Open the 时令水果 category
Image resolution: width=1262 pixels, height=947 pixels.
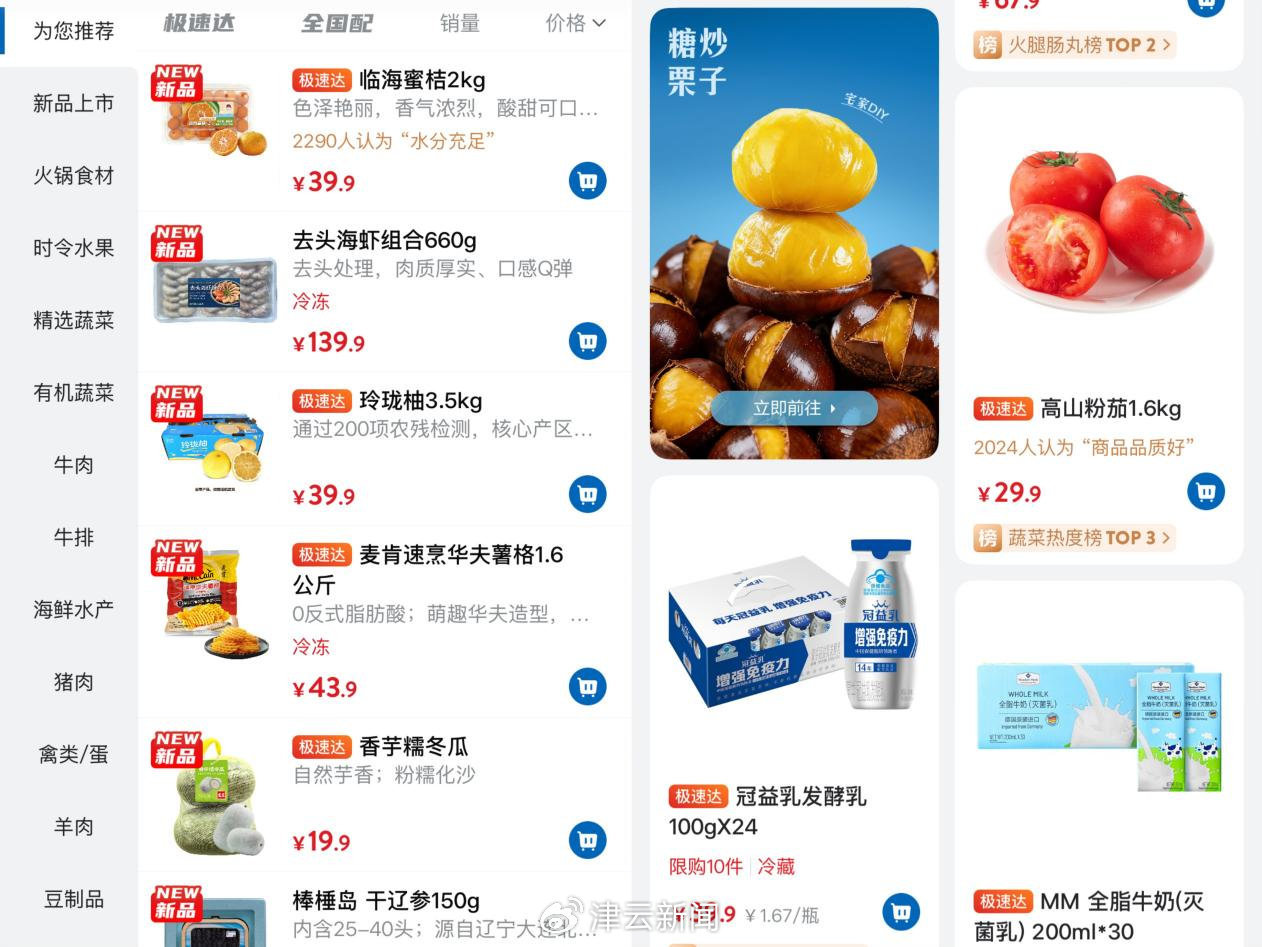coord(73,248)
